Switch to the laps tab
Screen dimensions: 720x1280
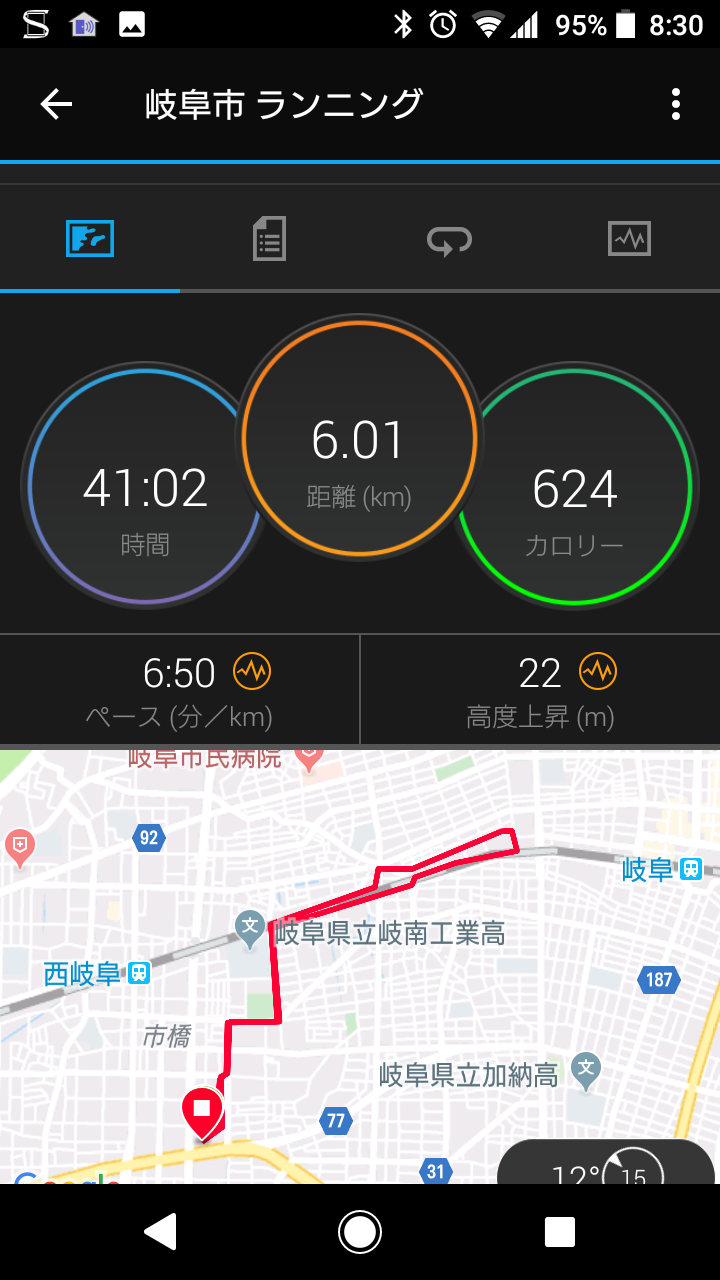[x=449, y=240]
